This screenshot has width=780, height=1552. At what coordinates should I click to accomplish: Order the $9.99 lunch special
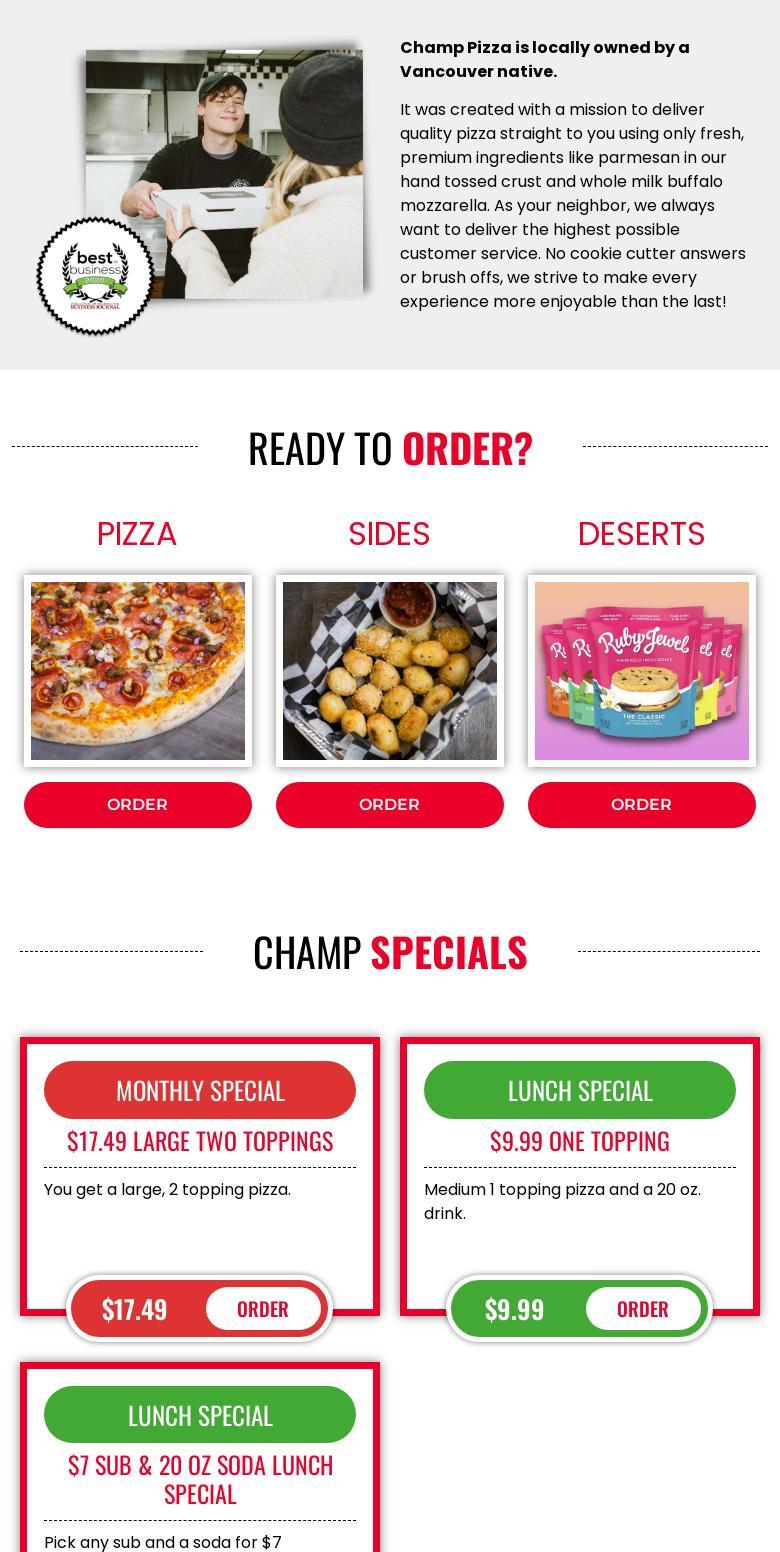coord(643,1309)
